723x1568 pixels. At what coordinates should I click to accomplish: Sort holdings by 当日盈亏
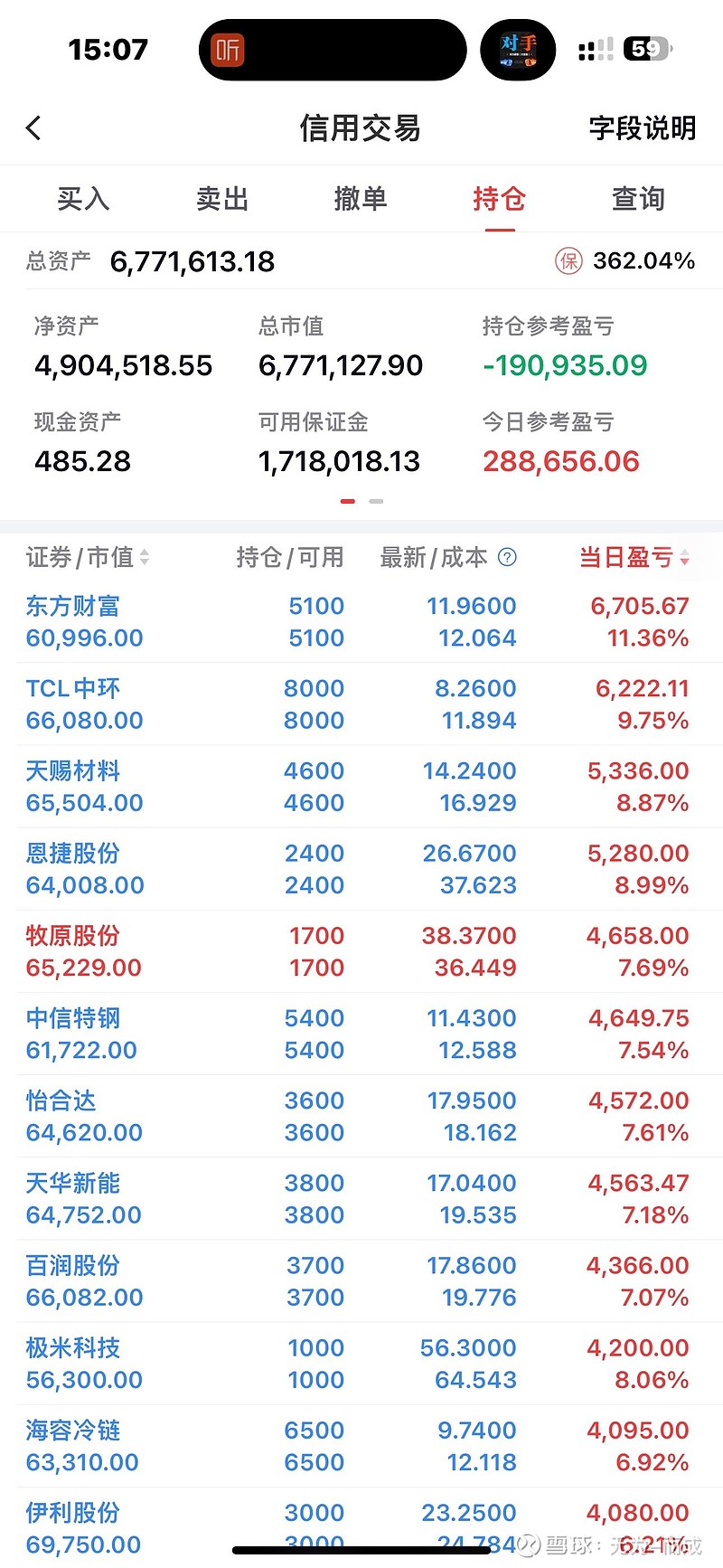[x=634, y=558]
